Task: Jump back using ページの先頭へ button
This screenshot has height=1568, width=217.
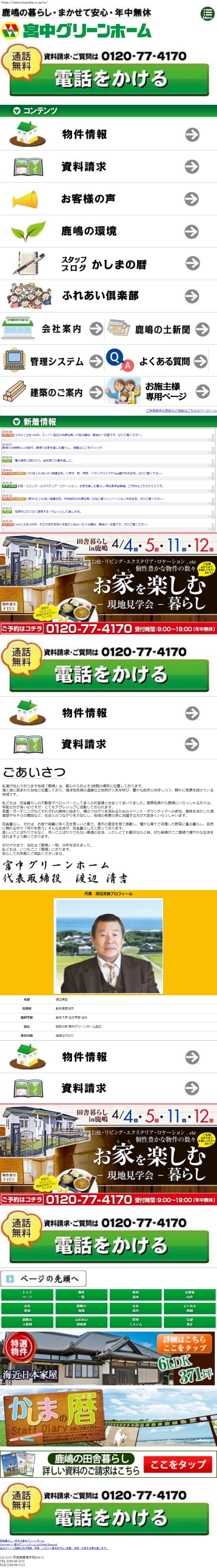Action: 44,1278
